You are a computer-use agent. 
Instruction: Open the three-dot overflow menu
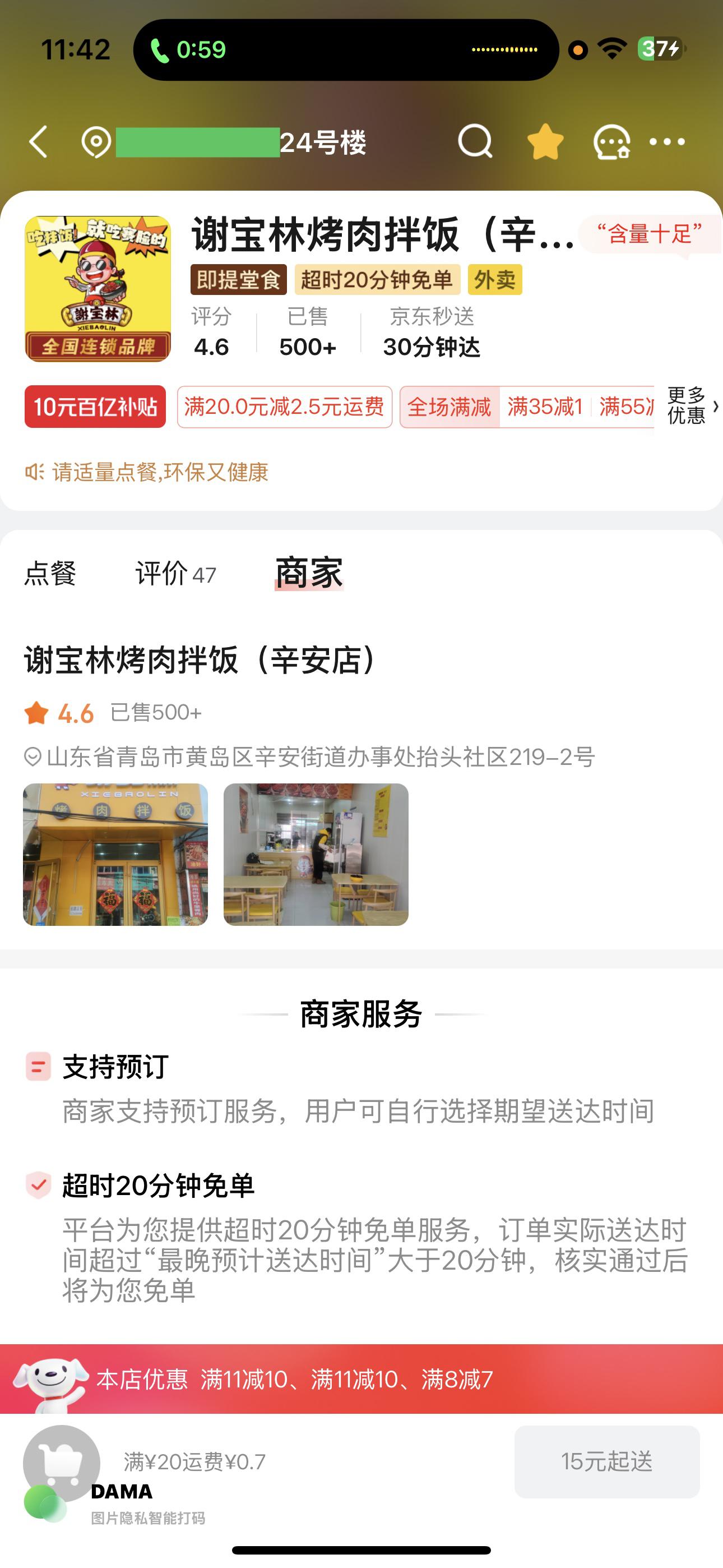(x=667, y=142)
